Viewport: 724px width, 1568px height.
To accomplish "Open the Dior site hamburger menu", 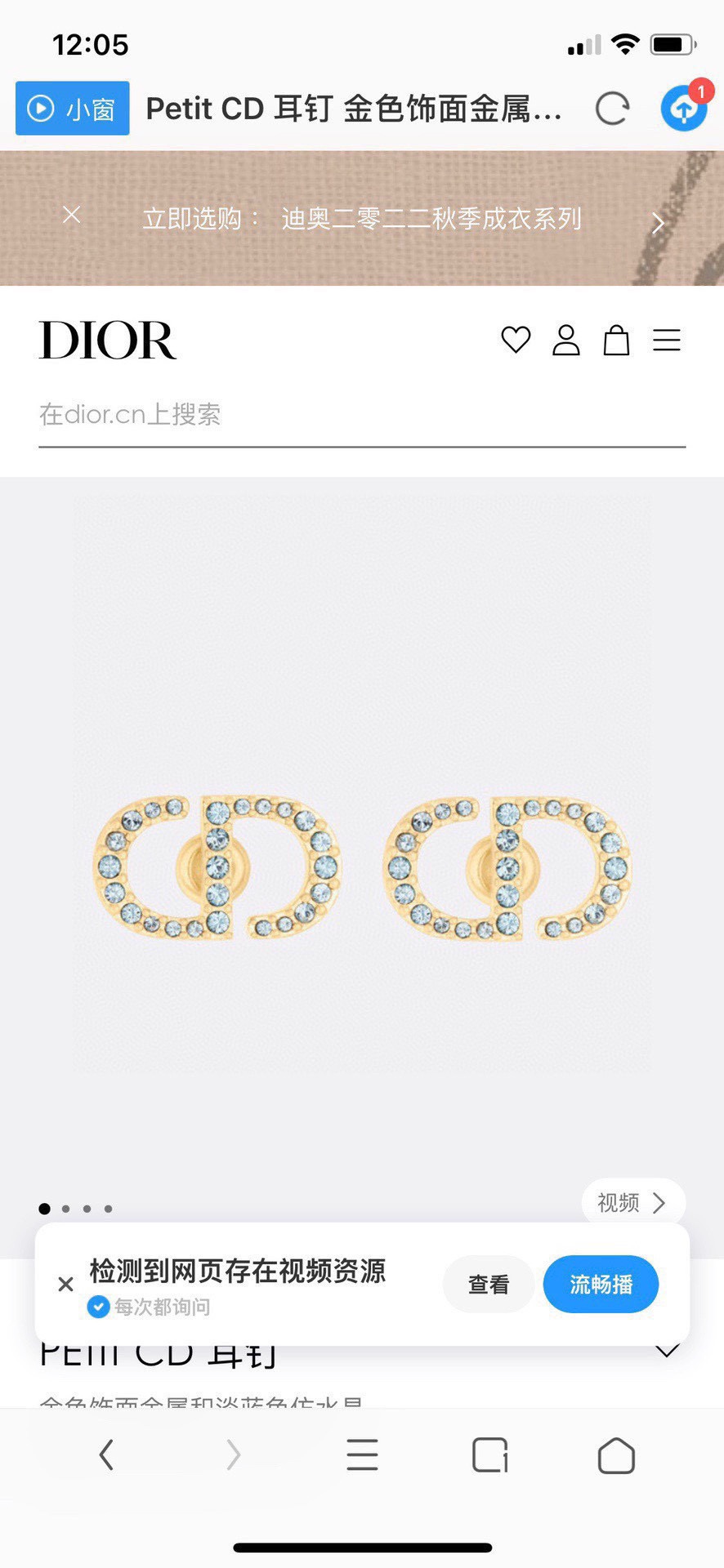I will 667,340.
